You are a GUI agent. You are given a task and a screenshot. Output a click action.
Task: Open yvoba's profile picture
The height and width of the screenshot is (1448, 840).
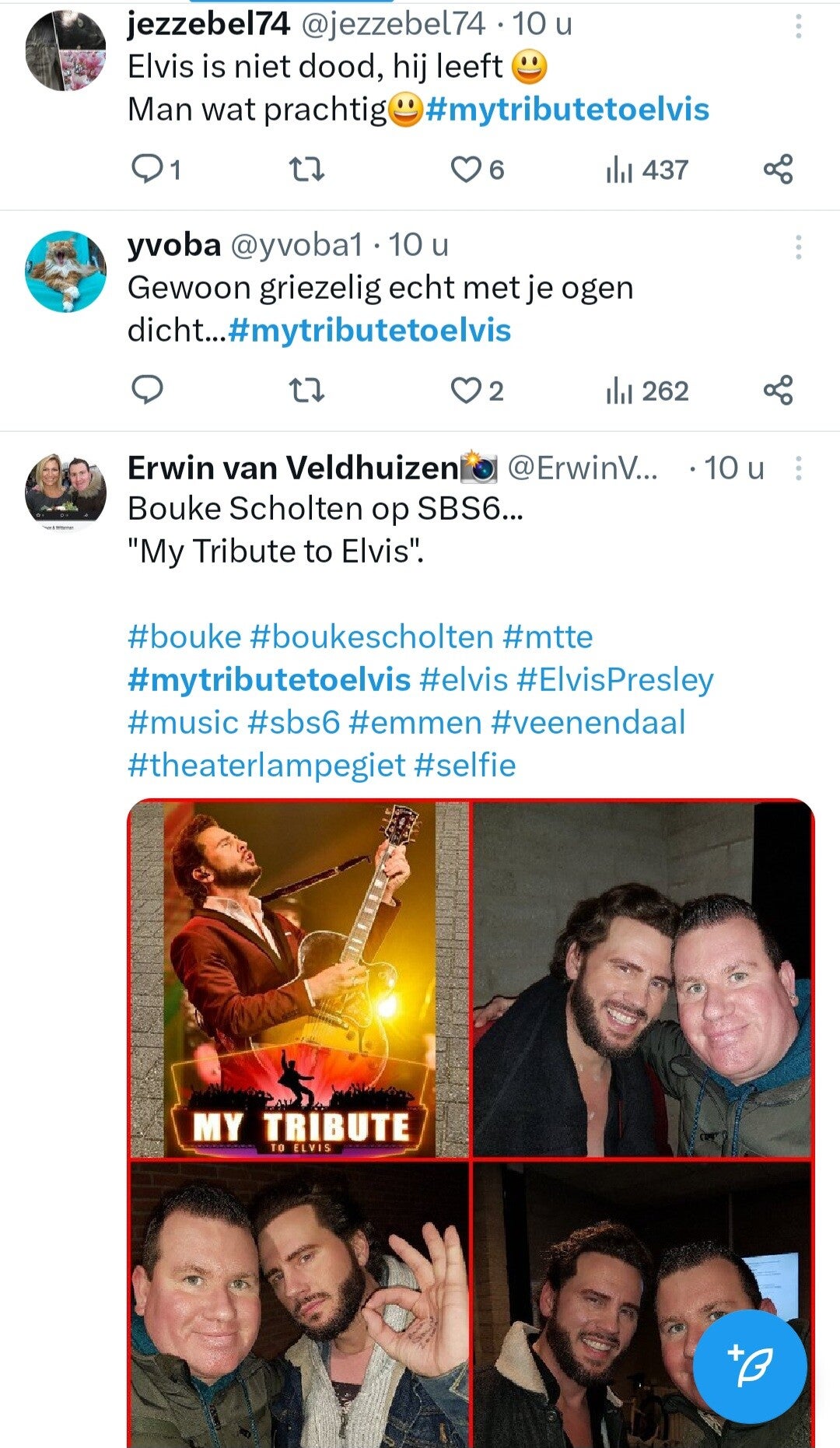click(x=66, y=272)
